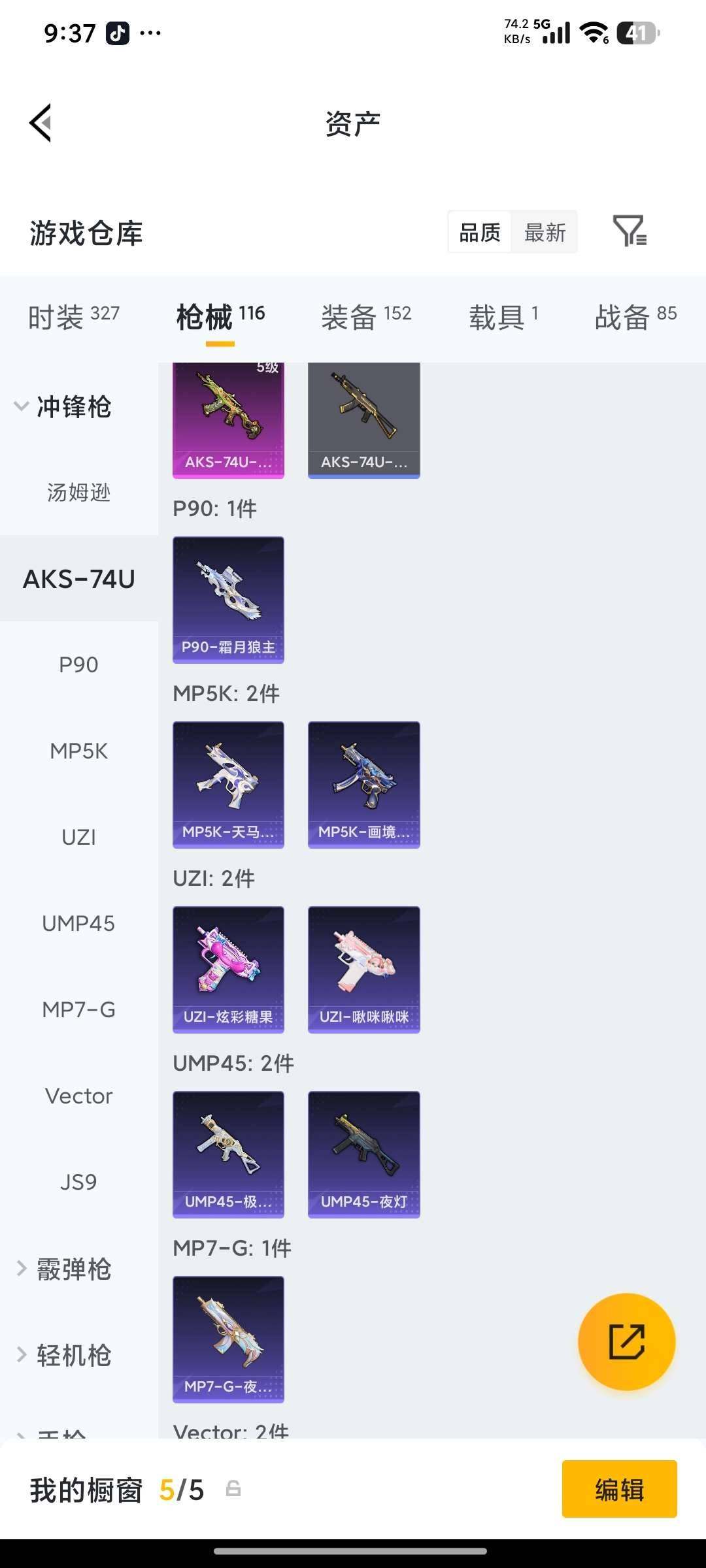Screen dimensions: 706x1568
Task: Select Vector in the side list
Action: click(x=78, y=1096)
